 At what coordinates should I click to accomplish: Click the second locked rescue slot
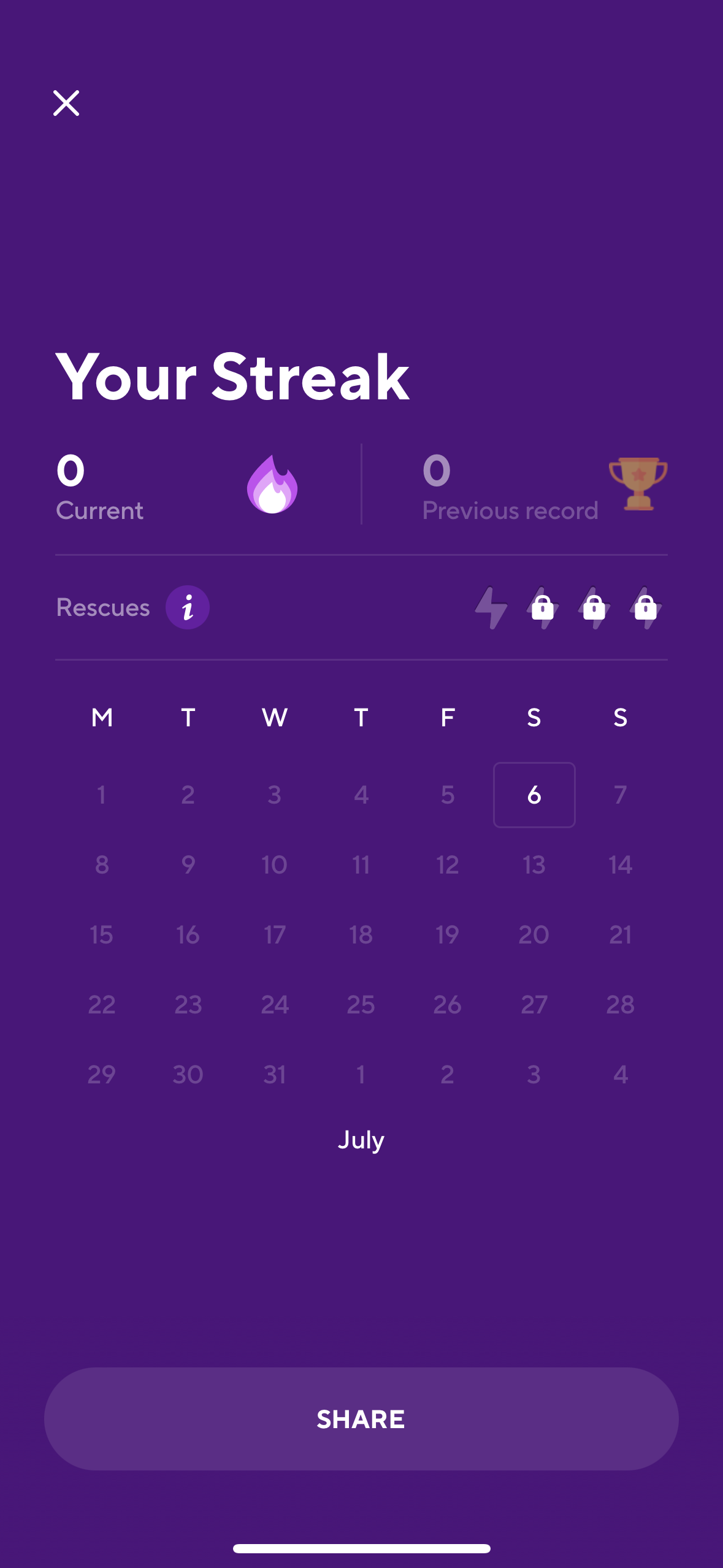click(x=594, y=608)
